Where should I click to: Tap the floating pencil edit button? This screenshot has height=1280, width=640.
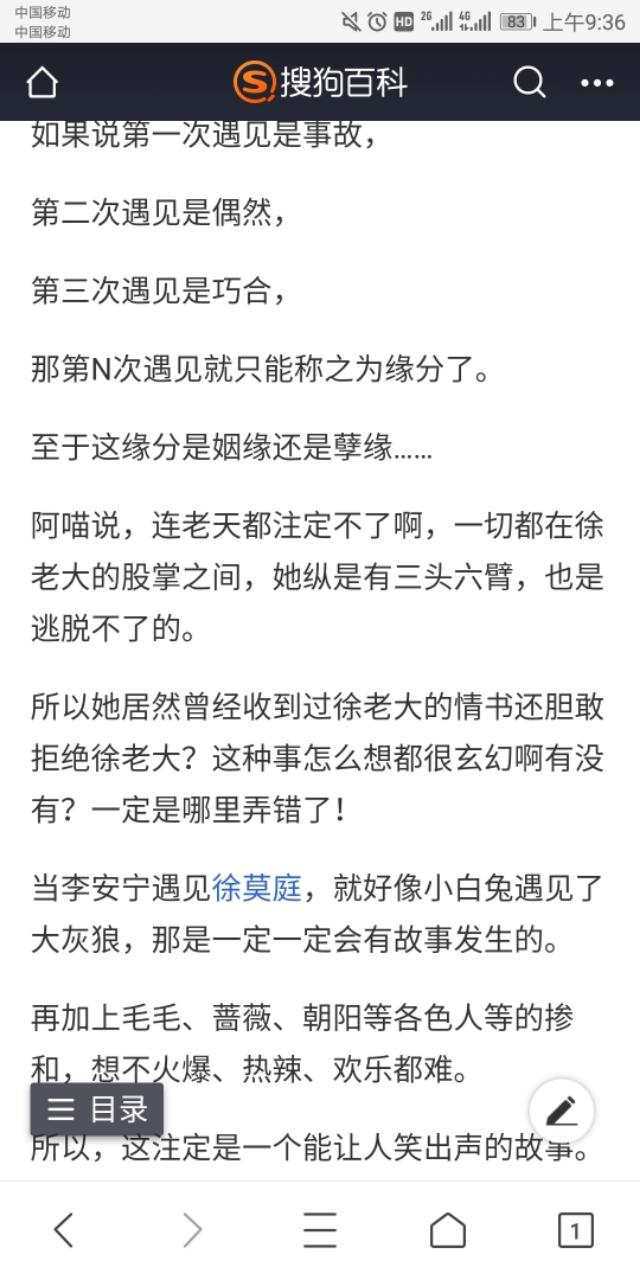[x=561, y=1110]
